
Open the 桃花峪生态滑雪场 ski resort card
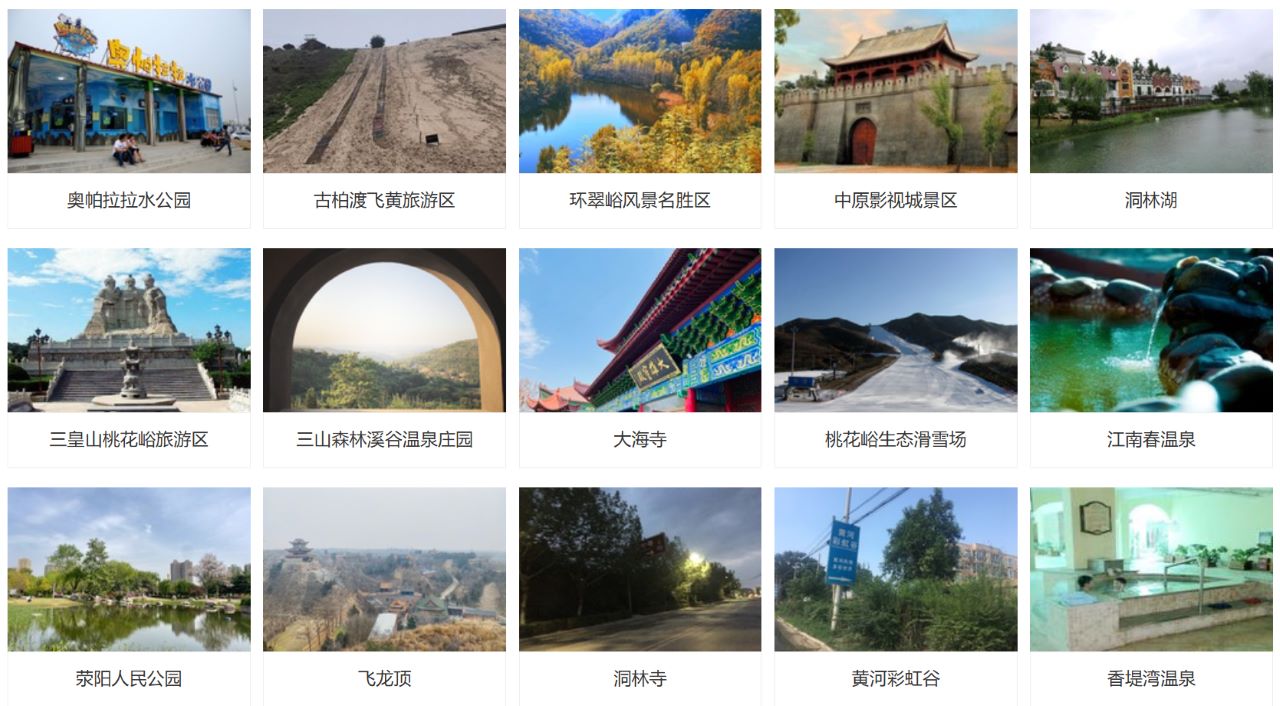[895, 357]
